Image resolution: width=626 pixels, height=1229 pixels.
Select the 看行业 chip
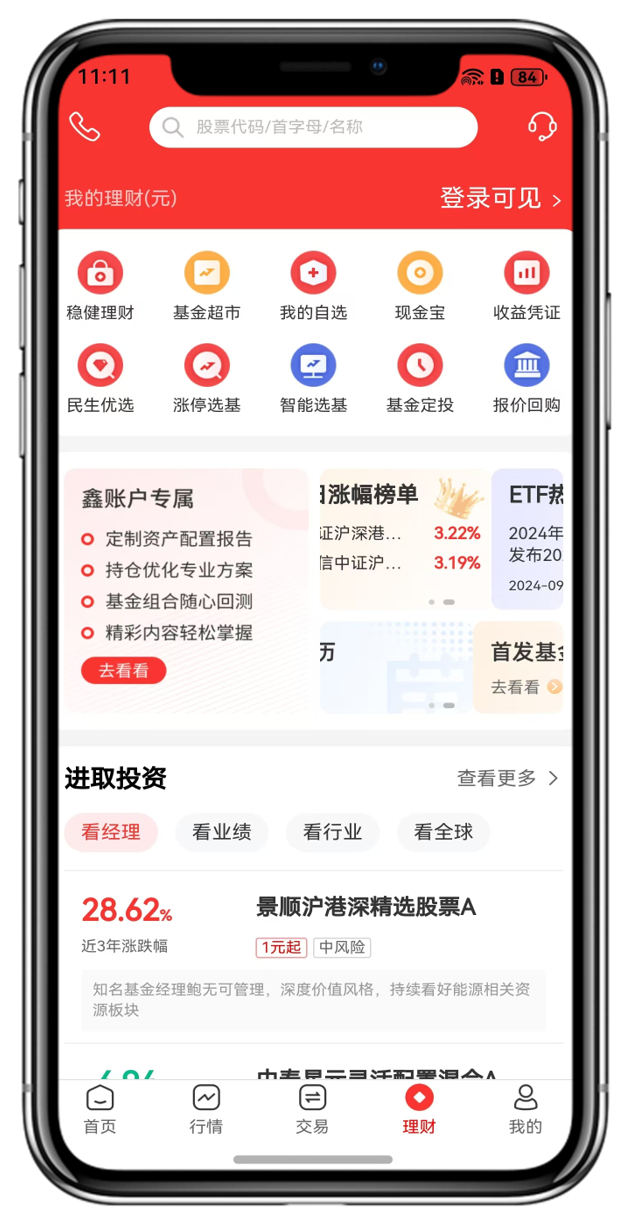pos(332,832)
